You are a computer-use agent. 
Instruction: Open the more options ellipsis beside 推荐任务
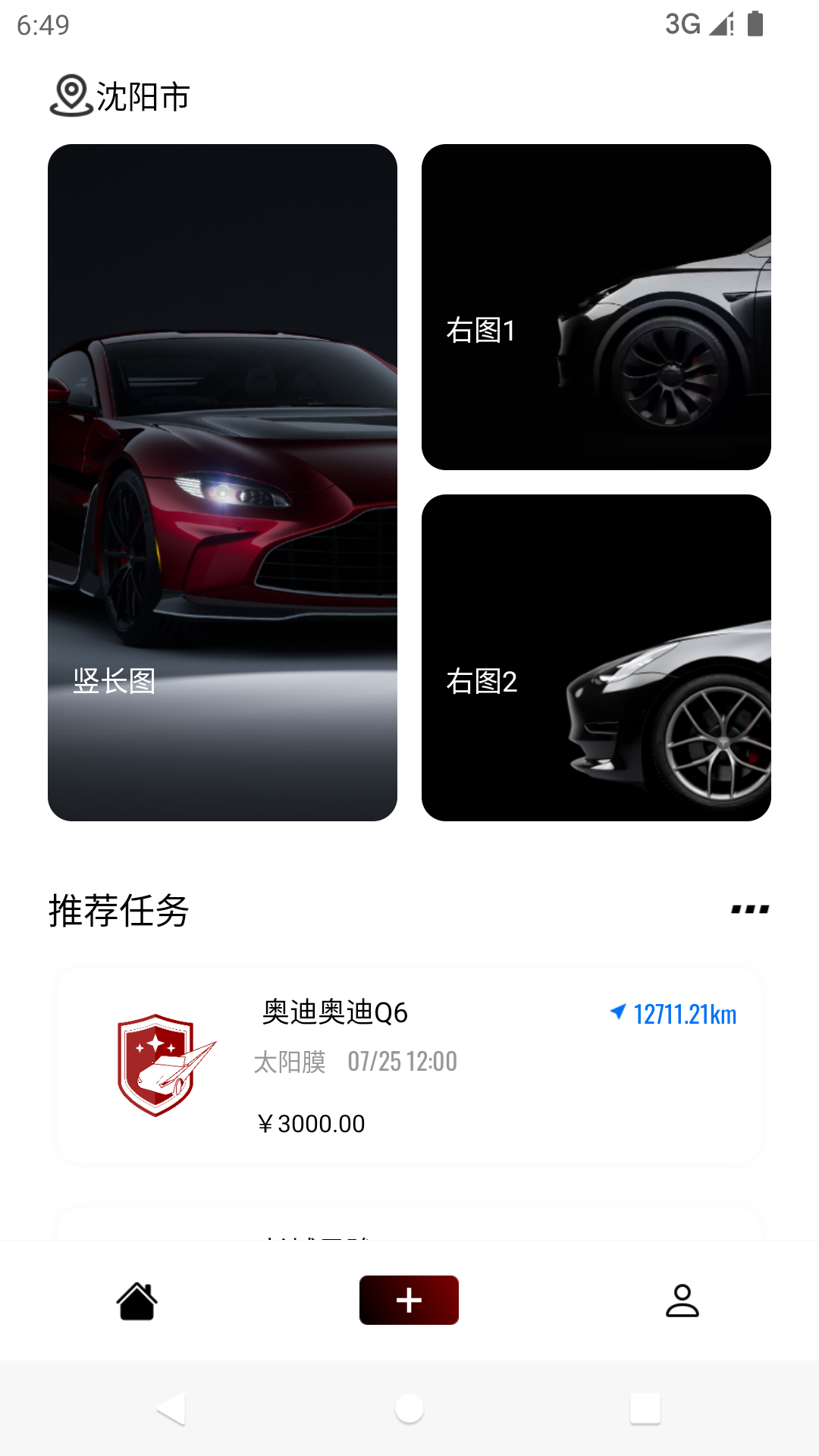(750, 908)
